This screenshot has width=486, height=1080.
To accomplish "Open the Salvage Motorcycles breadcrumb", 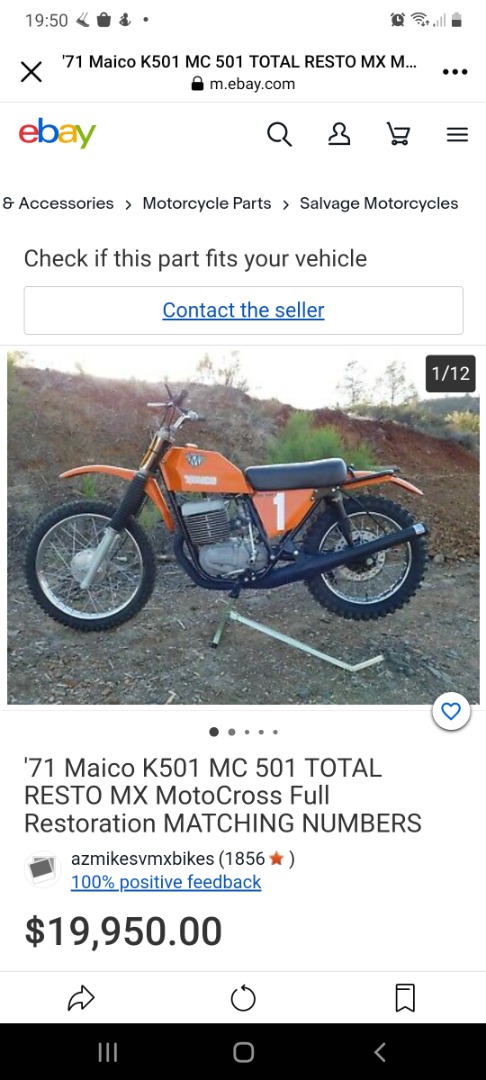I will [x=379, y=203].
